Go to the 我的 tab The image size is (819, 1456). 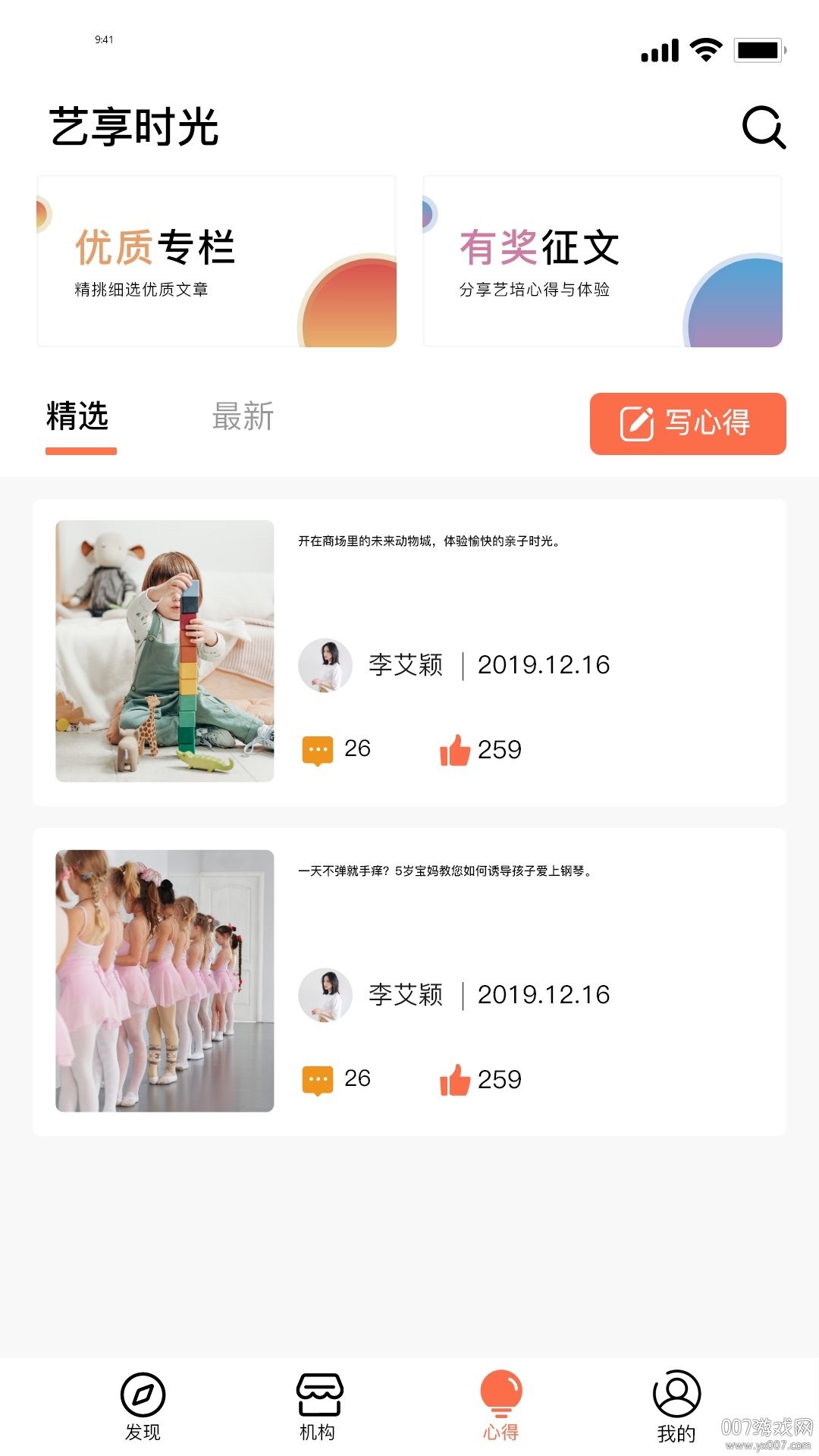click(676, 1406)
